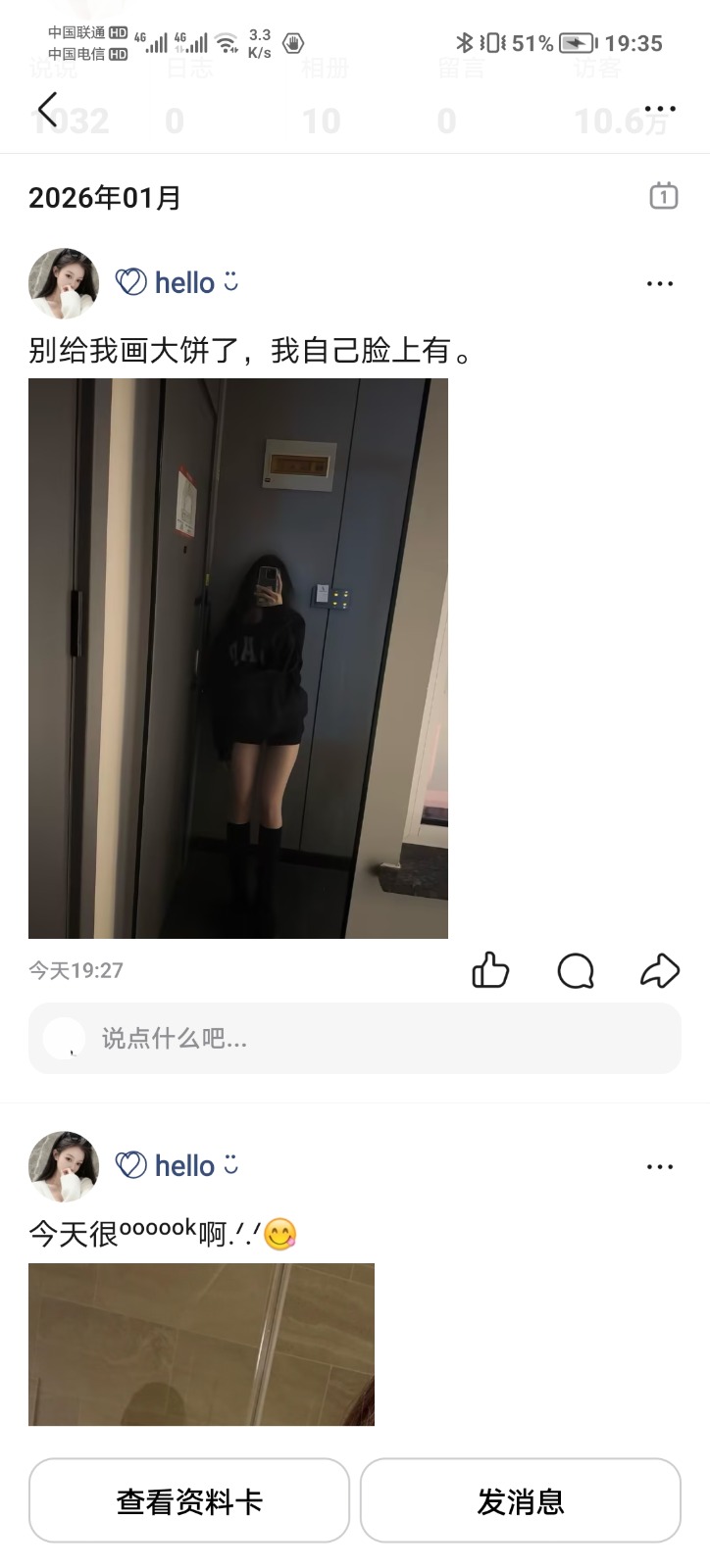Open the second post's more options menu
Image resolution: width=710 pixels, height=1568 pixels.
660,1165
